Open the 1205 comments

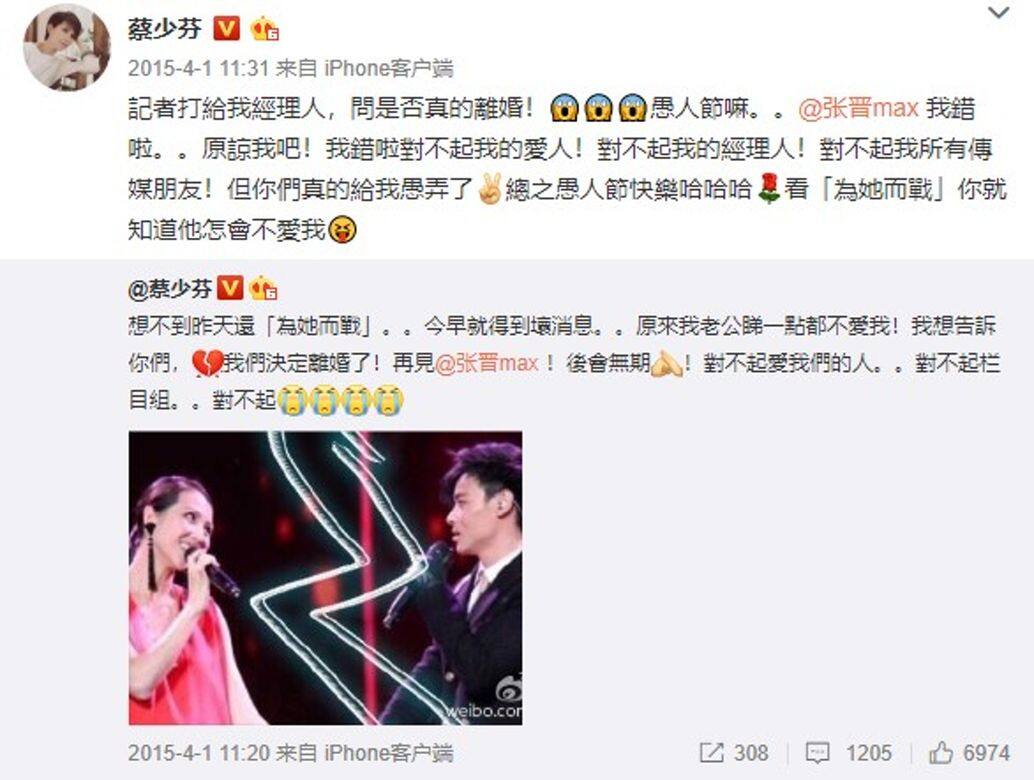point(848,753)
